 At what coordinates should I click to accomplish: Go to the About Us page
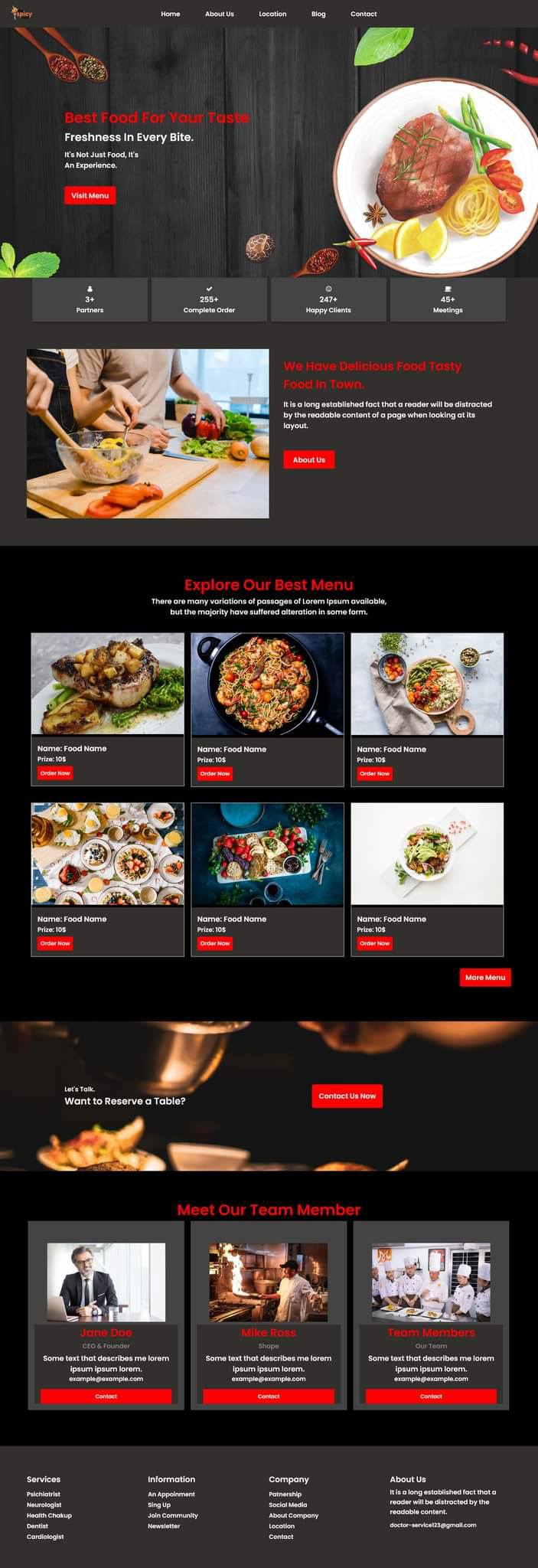click(220, 14)
